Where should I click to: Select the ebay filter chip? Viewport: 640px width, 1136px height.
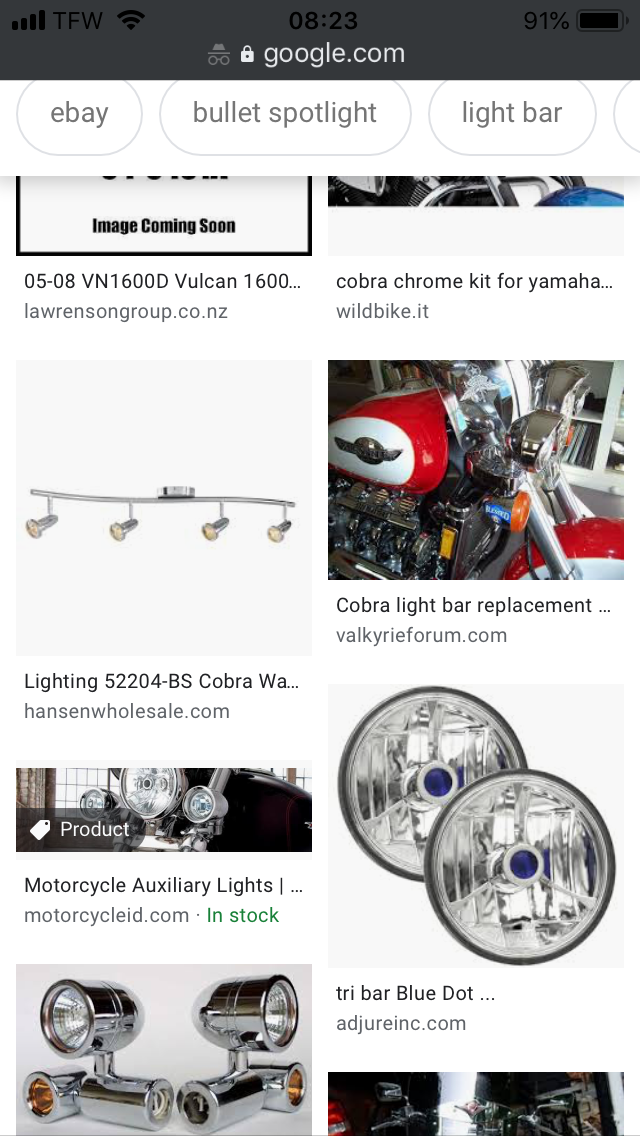[79, 114]
